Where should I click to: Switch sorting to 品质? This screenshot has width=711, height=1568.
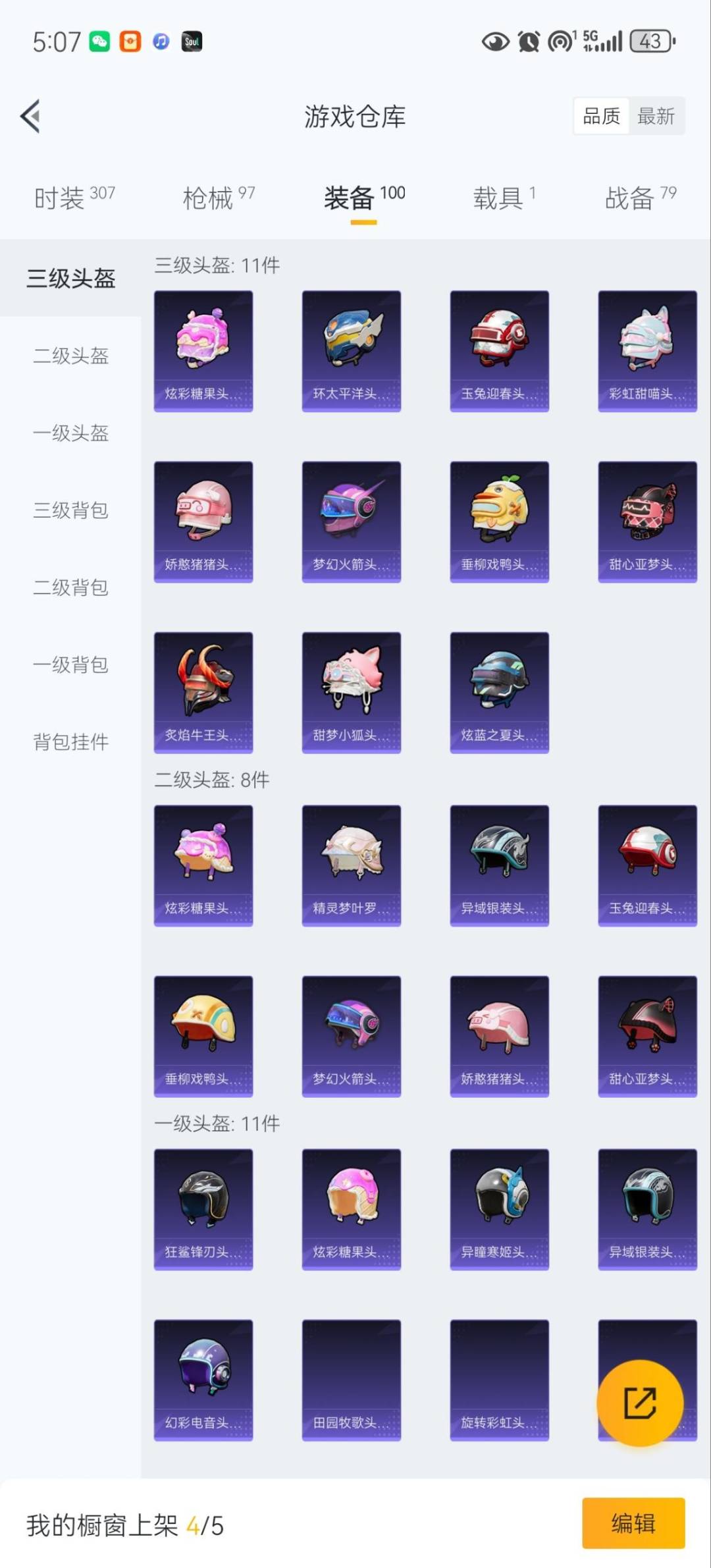(x=601, y=116)
